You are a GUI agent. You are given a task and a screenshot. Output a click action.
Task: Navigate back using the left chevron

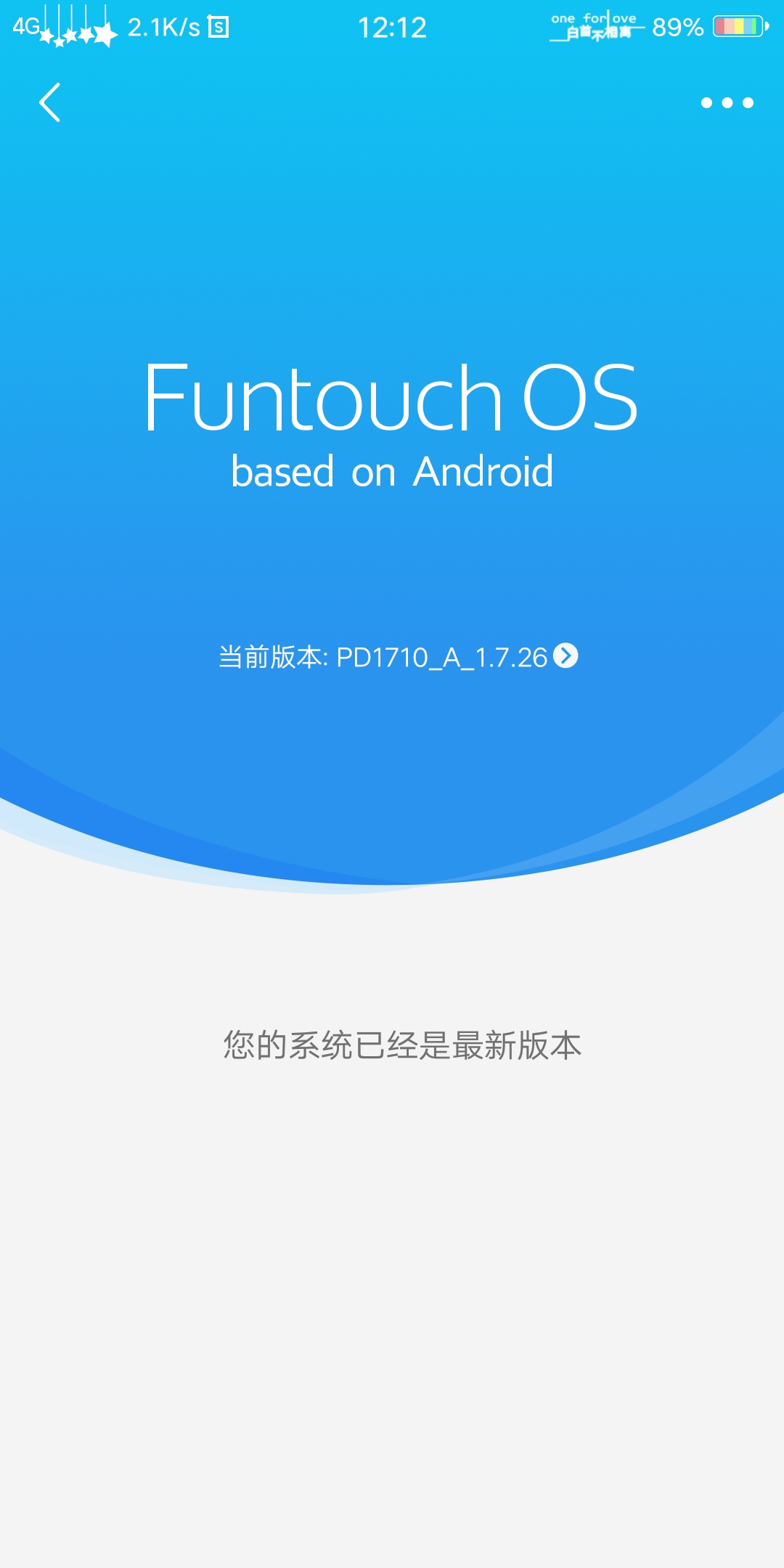[x=51, y=103]
